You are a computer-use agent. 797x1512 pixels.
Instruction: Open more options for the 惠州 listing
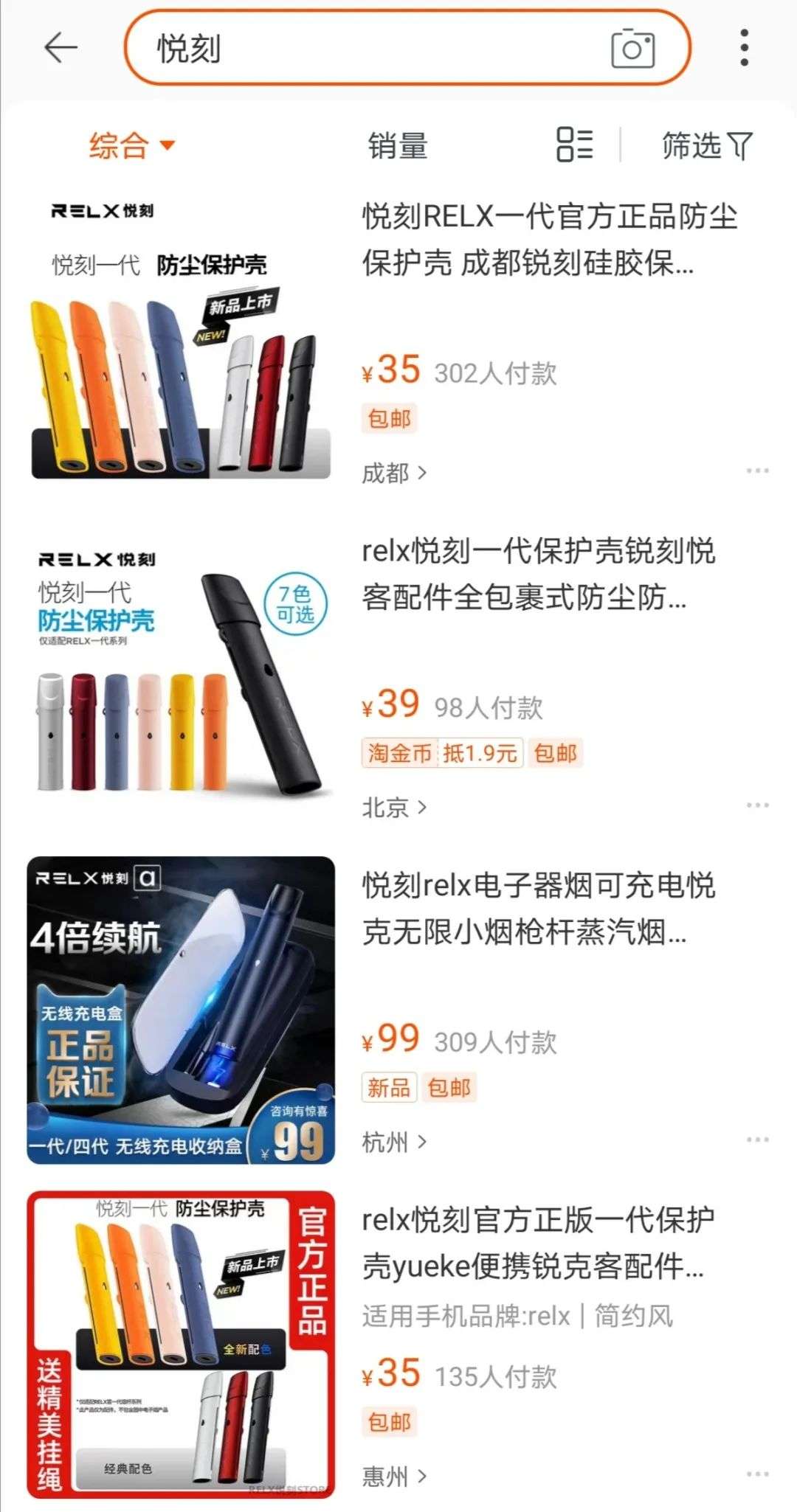(x=757, y=1474)
